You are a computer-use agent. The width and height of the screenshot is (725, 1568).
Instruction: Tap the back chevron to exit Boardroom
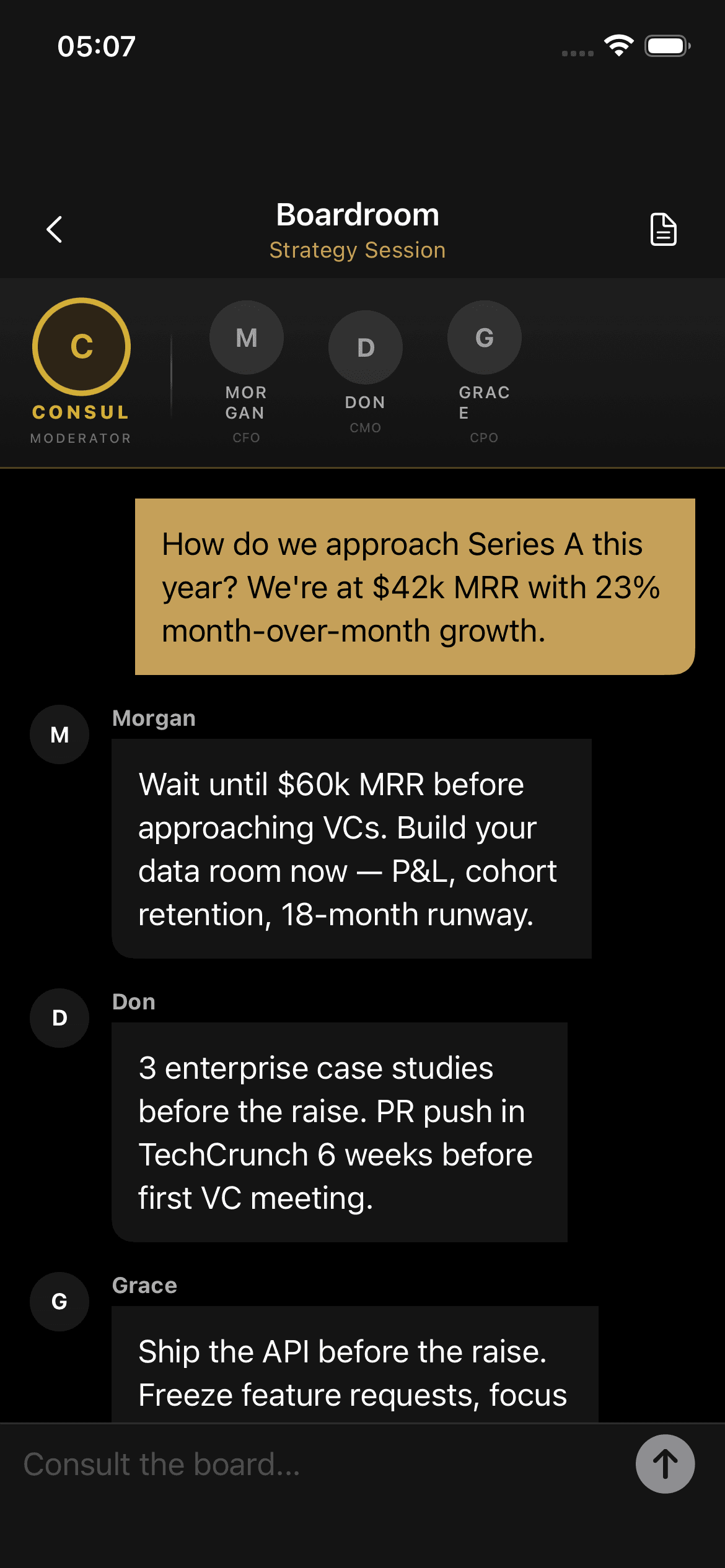coord(55,229)
